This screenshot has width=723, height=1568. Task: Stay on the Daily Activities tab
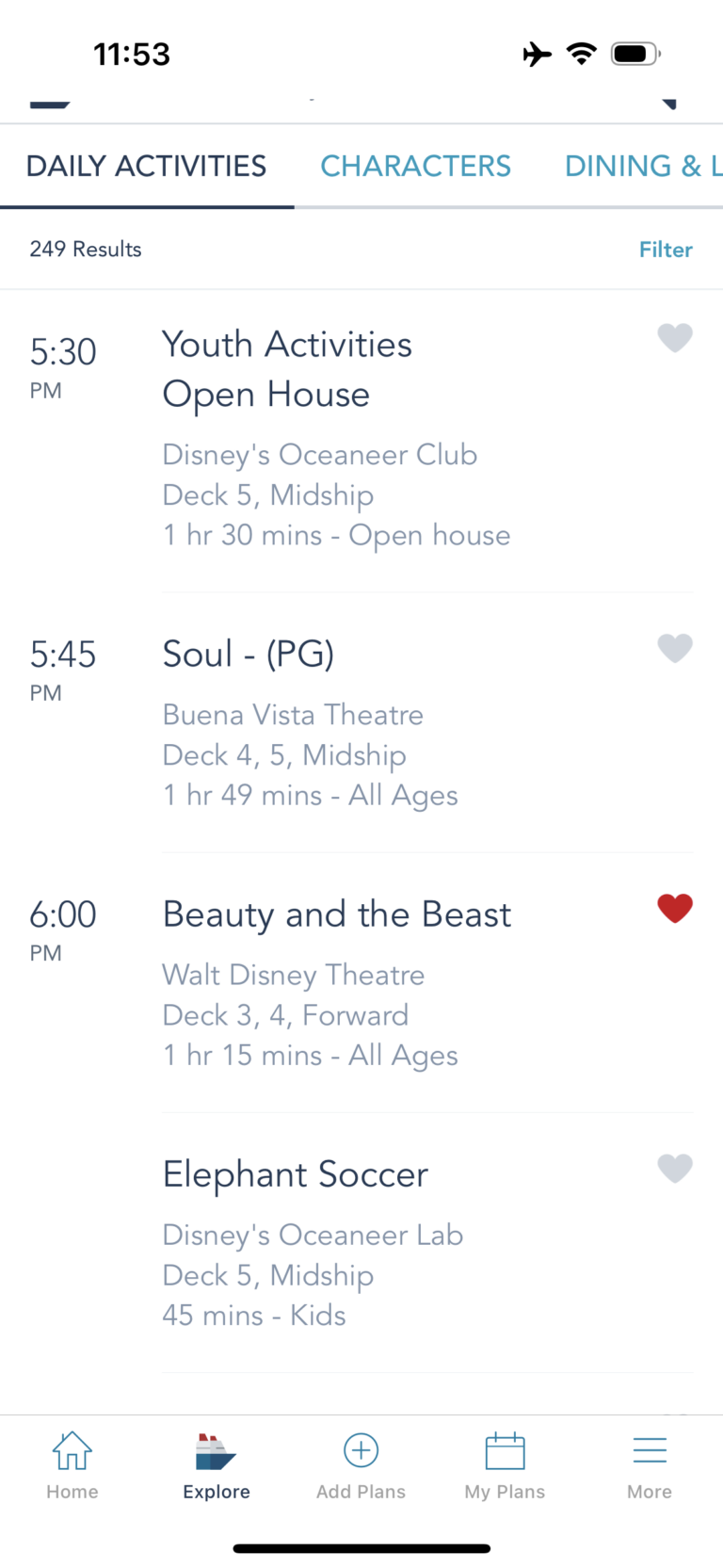coord(146,166)
